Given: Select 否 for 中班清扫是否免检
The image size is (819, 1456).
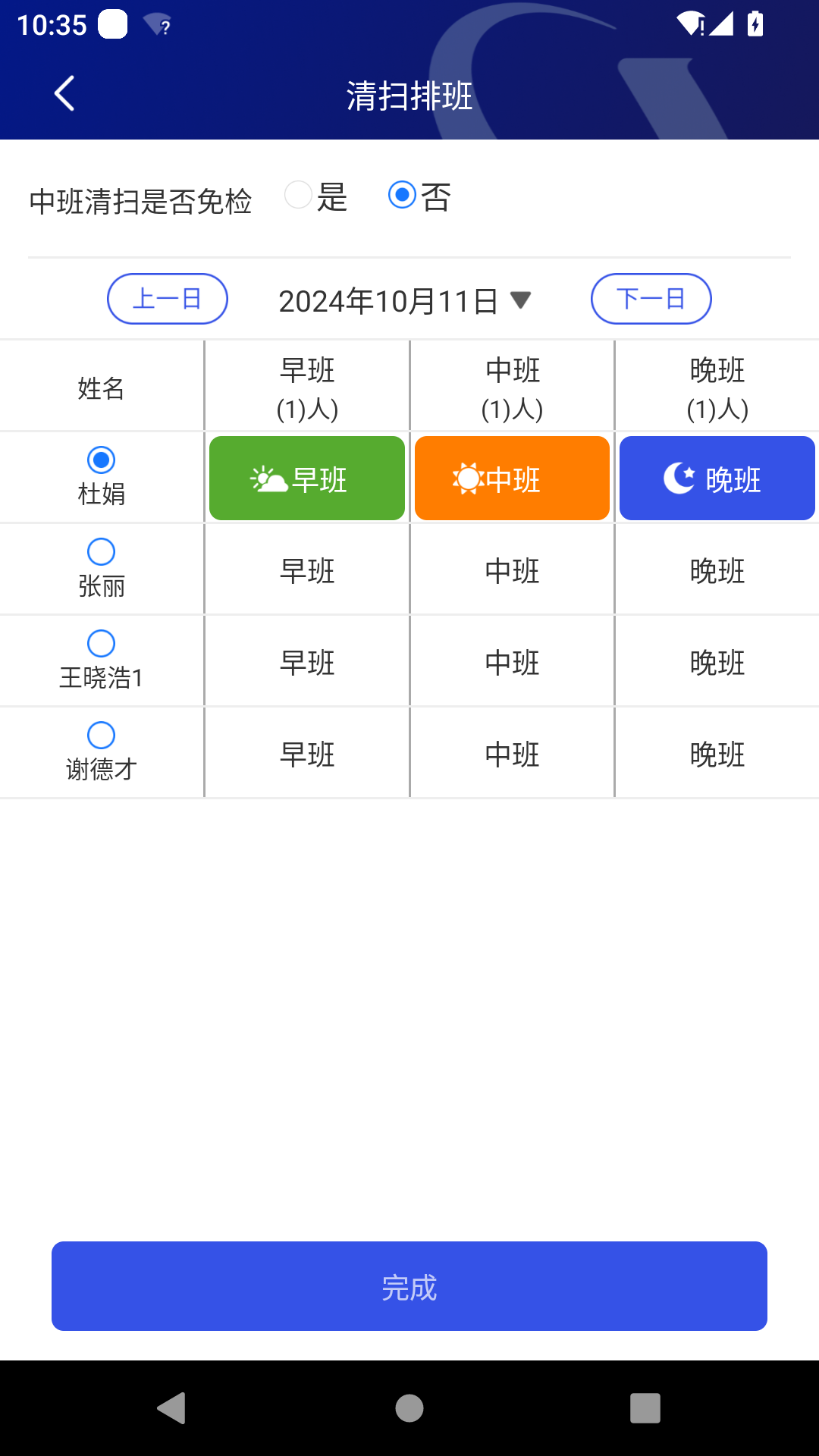Looking at the screenshot, I should click(x=403, y=196).
